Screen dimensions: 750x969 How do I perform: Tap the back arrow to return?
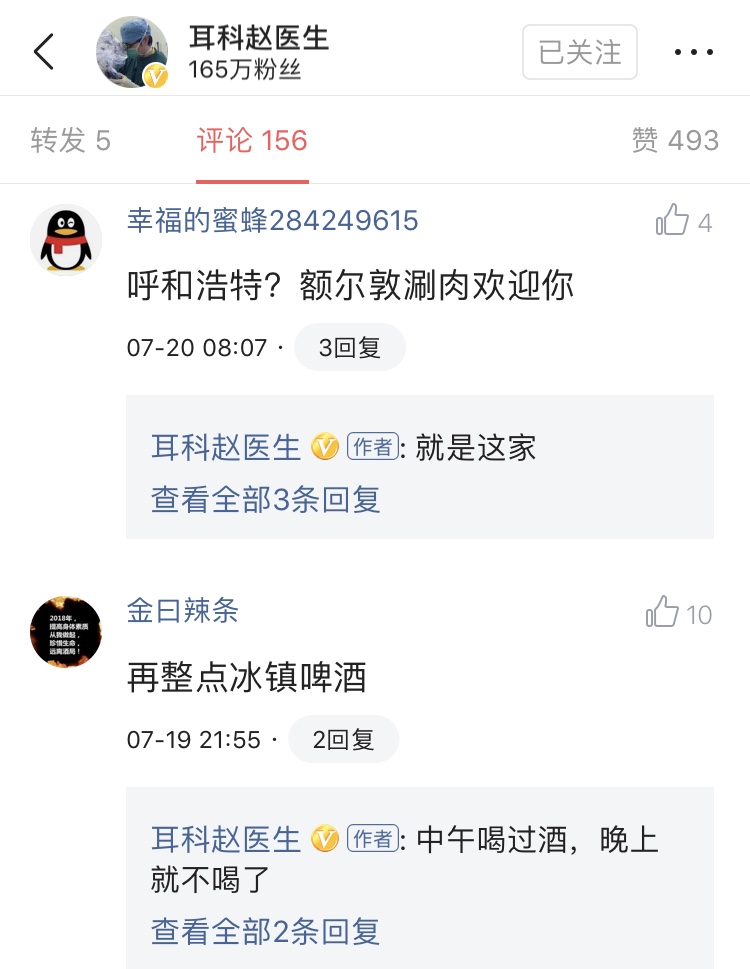(44, 50)
